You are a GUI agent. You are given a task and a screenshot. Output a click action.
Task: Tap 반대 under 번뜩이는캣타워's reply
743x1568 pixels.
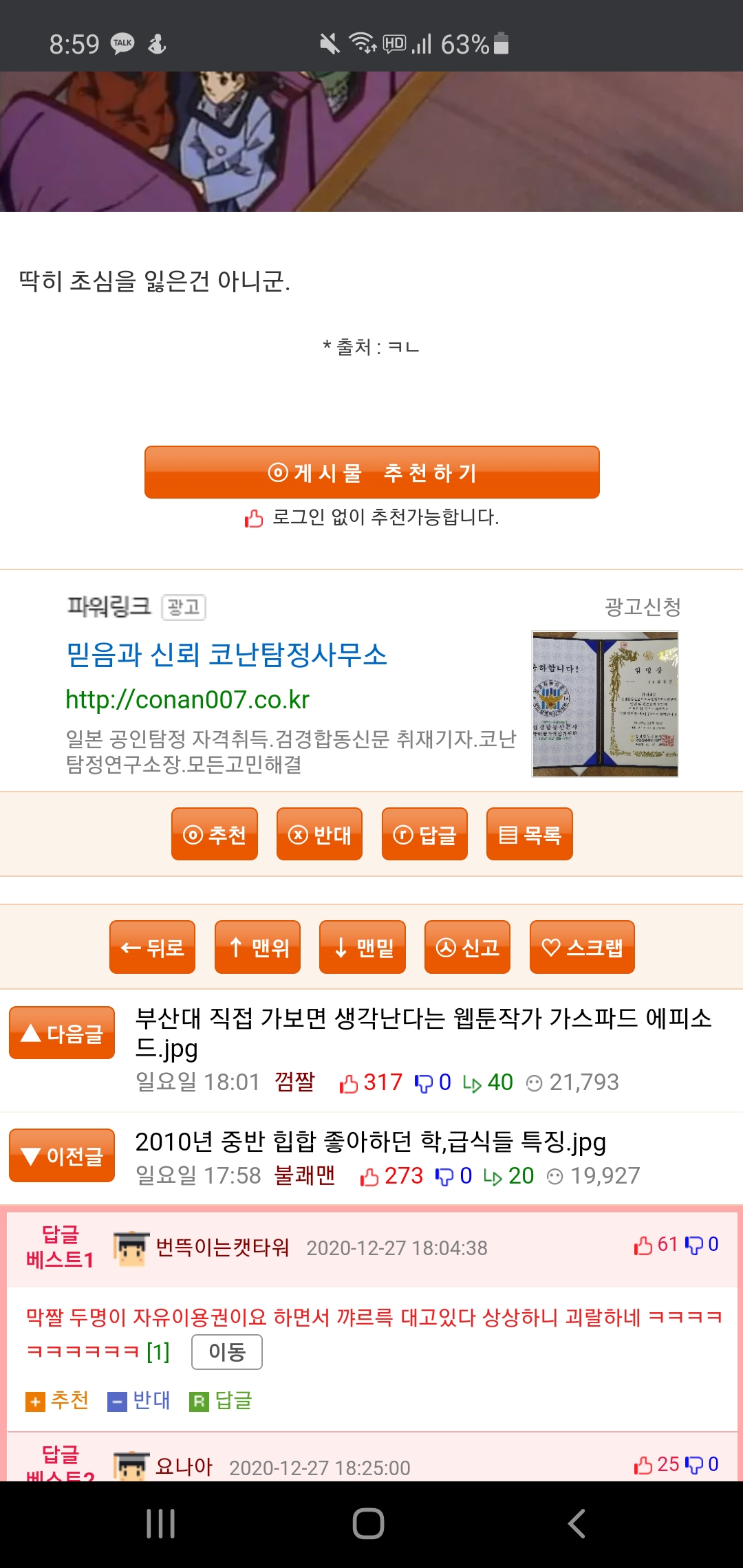(139, 1400)
